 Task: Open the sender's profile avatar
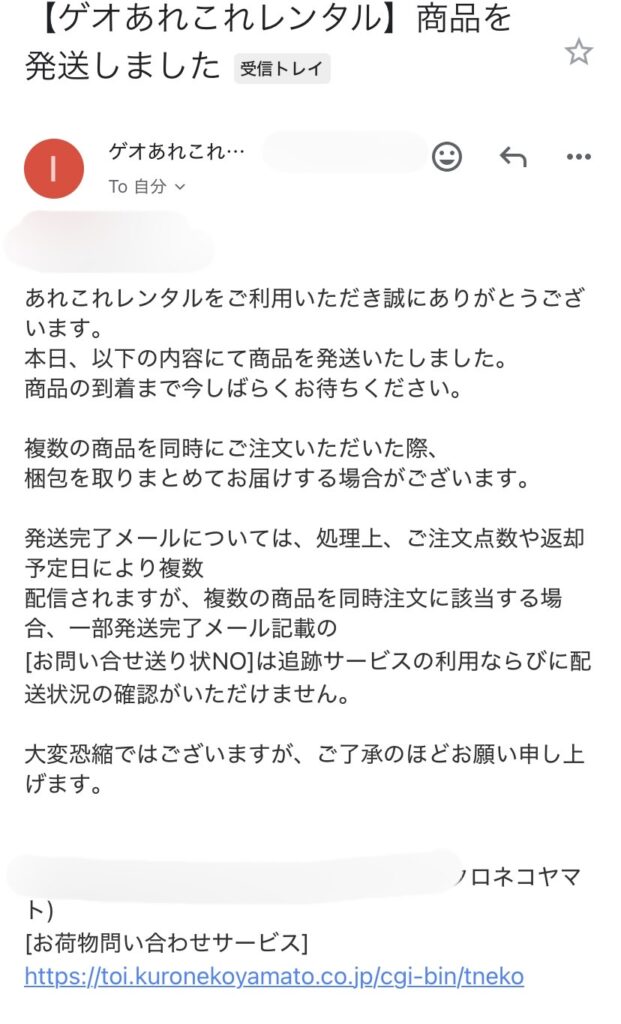(x=54, y=168)
